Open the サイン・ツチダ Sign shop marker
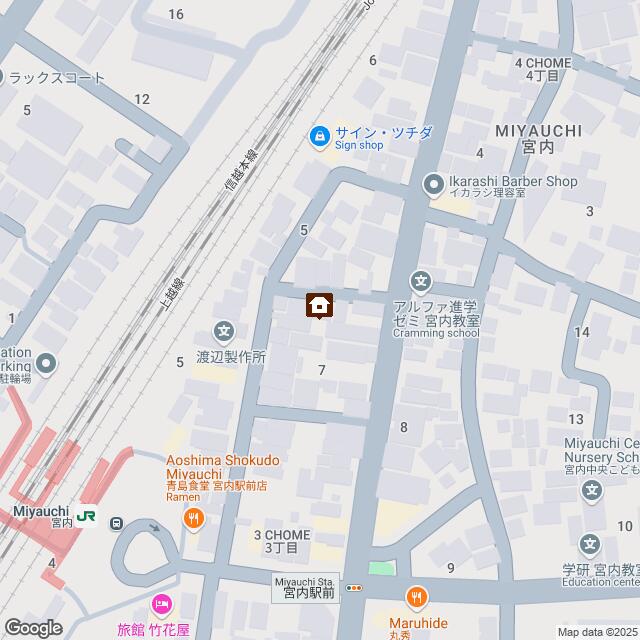Screen dimensions: 640x640 (319, 135)
